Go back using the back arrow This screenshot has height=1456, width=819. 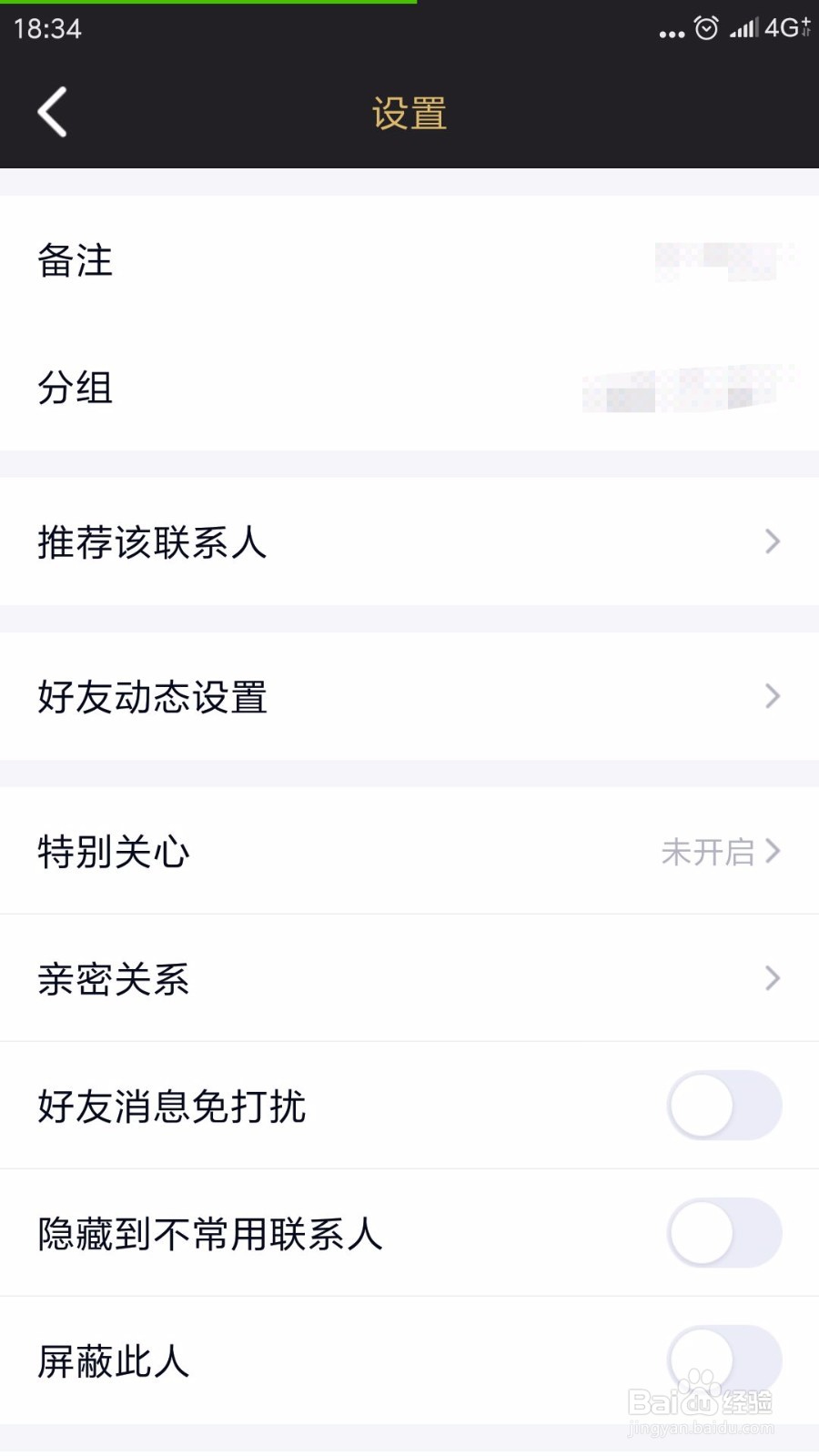pos(52,111)
